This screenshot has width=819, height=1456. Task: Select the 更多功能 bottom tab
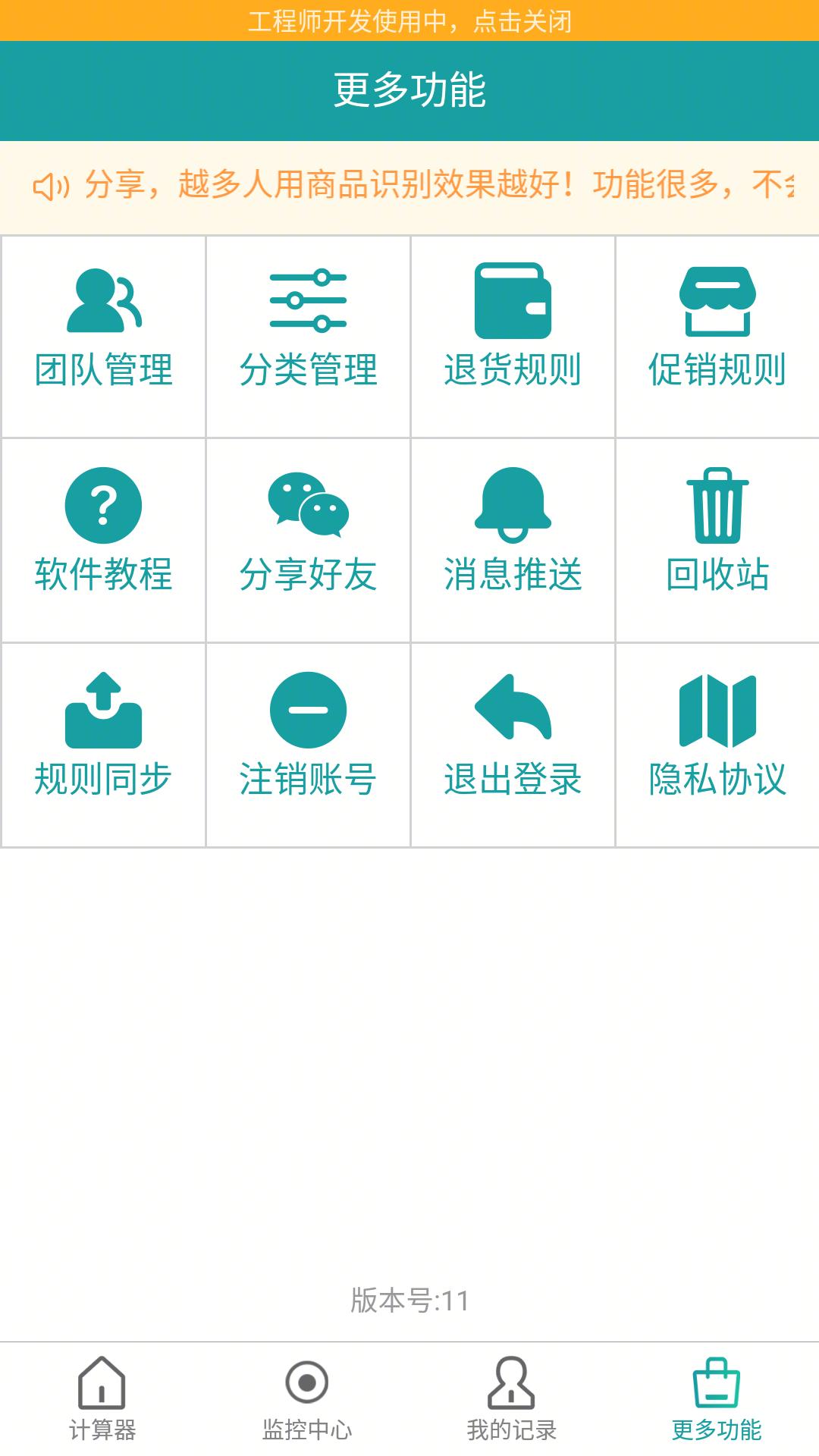pyautogui.click(x=717, y=1400)
